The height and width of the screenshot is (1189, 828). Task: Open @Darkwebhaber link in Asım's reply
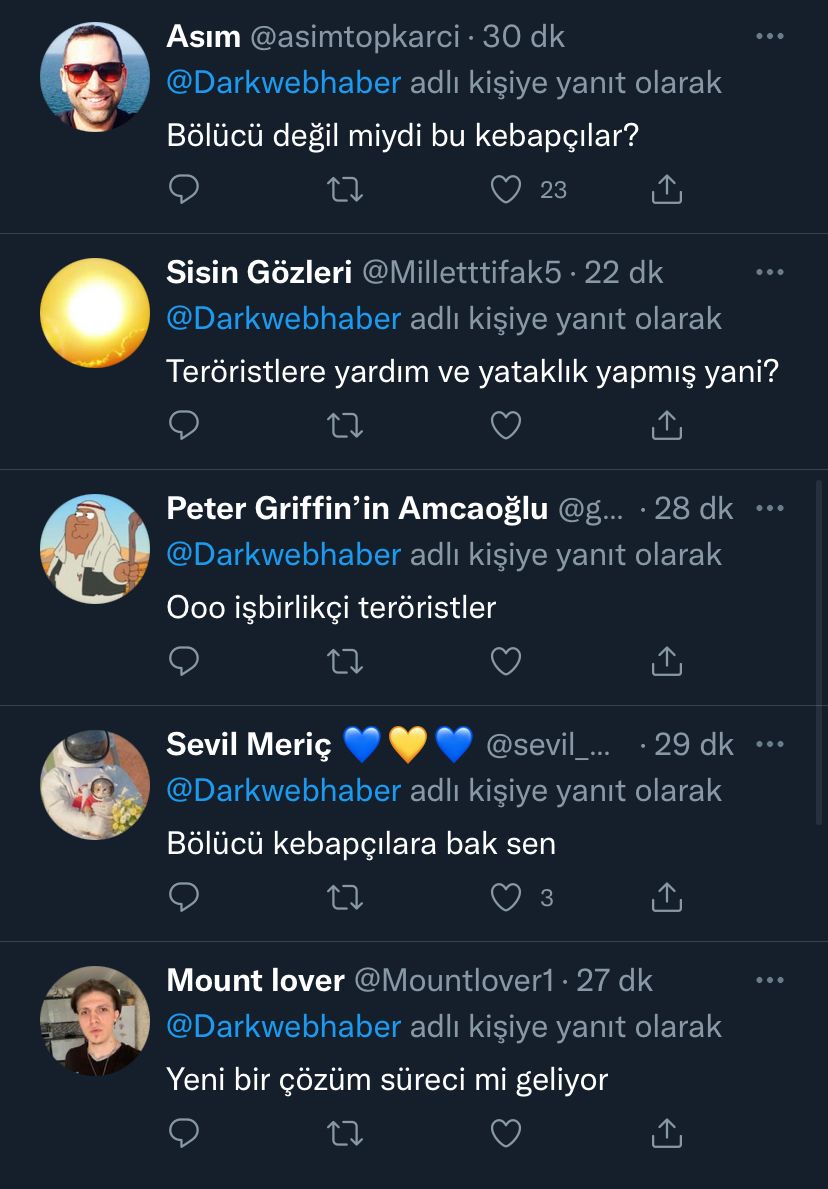click(x=283, y=82)
